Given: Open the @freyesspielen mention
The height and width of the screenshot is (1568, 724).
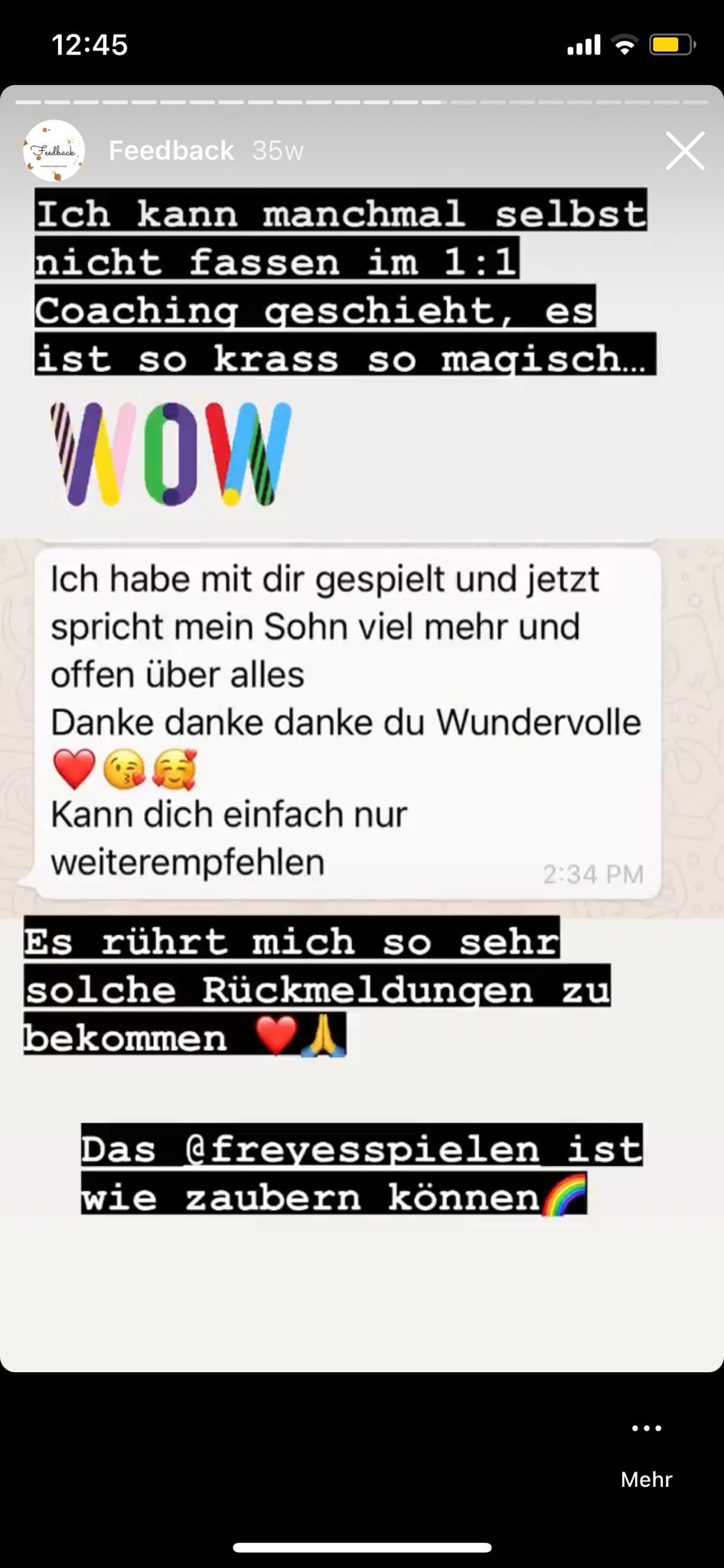Looking at the screenshot, I should tap(362, 1149).
